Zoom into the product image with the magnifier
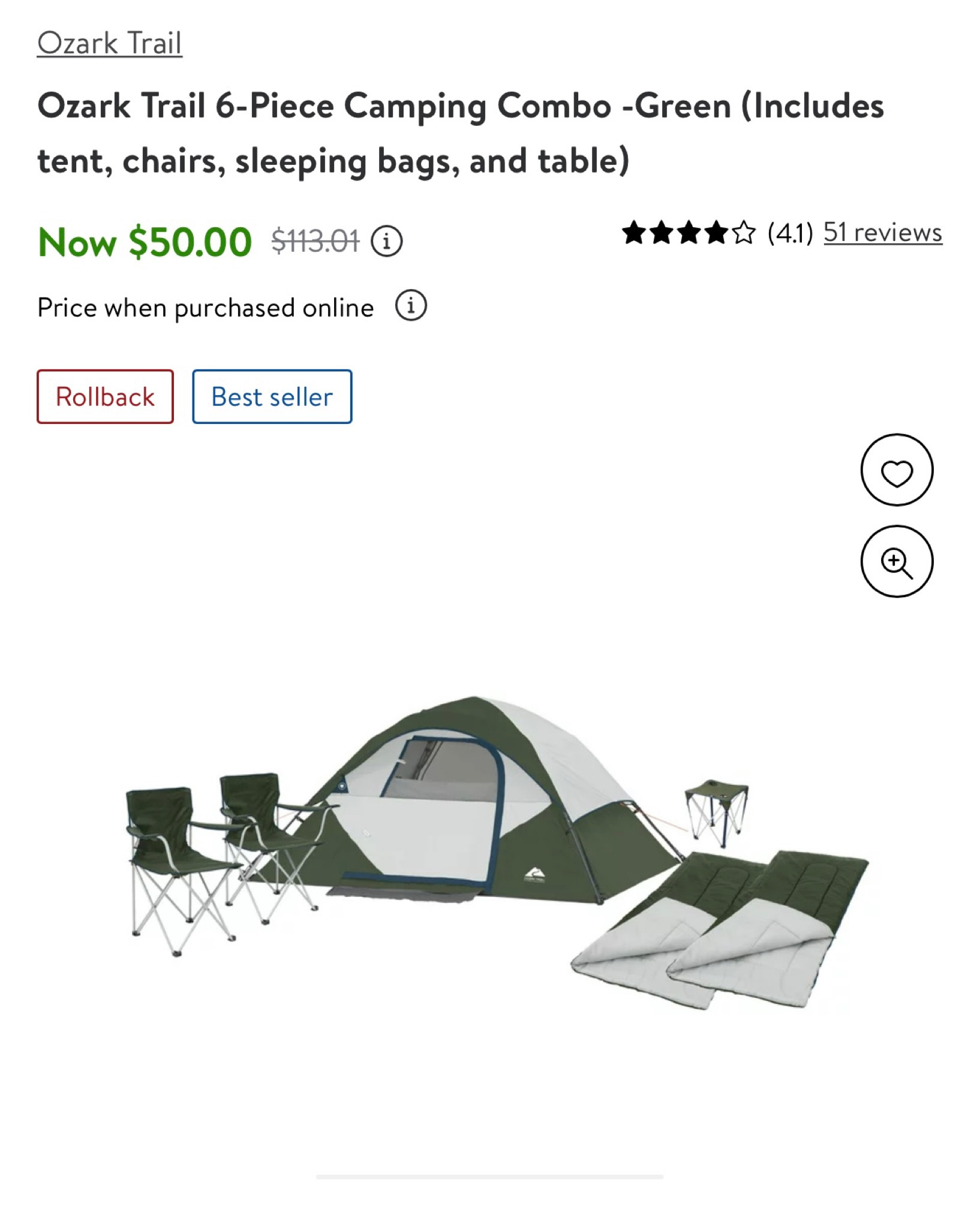Viewport: 980px width, 1228px height. click(x=896, y=561)
